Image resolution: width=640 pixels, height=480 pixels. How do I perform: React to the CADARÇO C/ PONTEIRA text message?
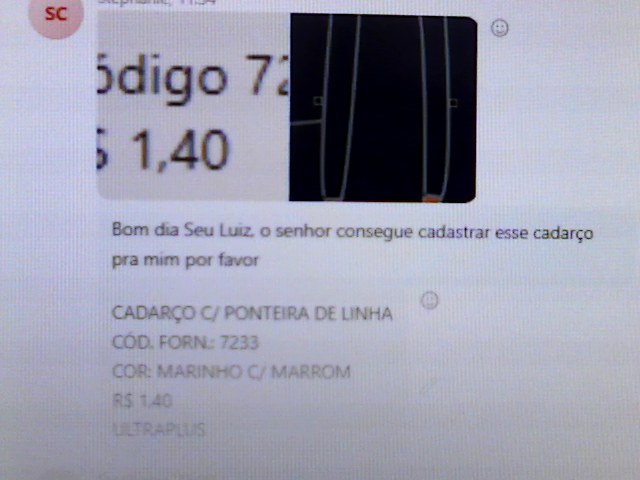(x=430, y=300)
